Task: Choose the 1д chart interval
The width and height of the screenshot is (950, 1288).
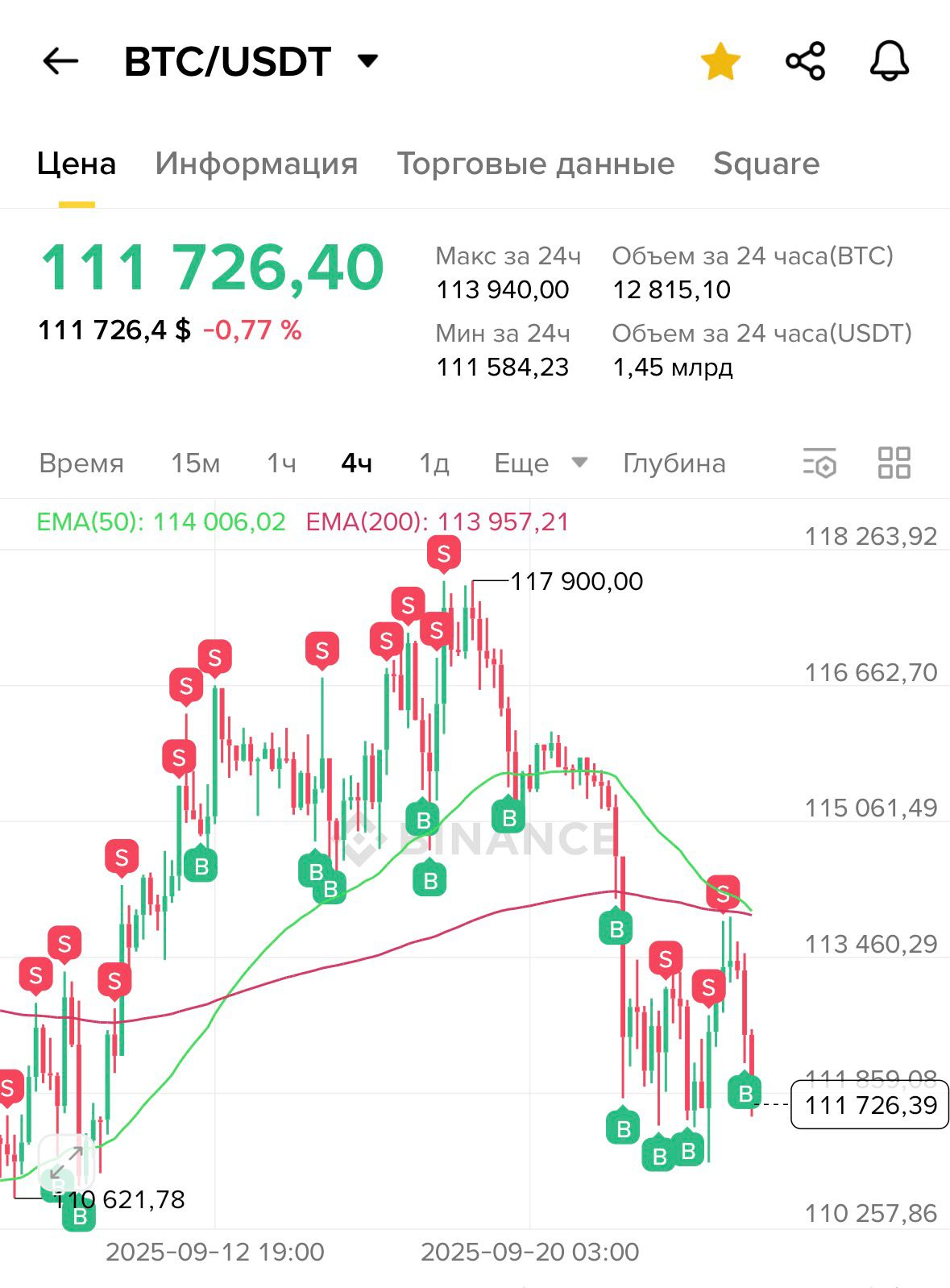Action: 434,463
